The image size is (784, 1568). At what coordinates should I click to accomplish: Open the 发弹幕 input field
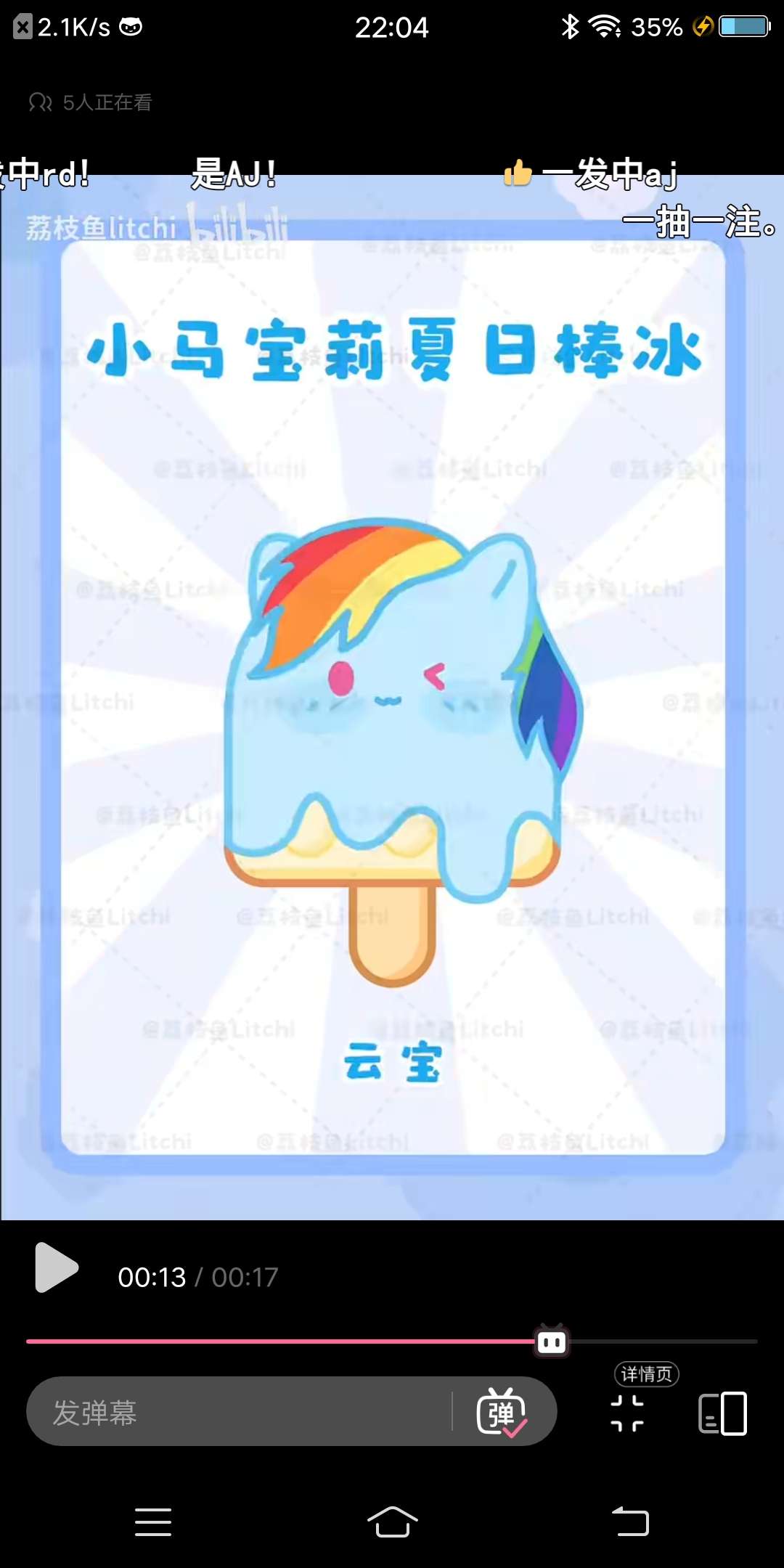coord(240,1413)
